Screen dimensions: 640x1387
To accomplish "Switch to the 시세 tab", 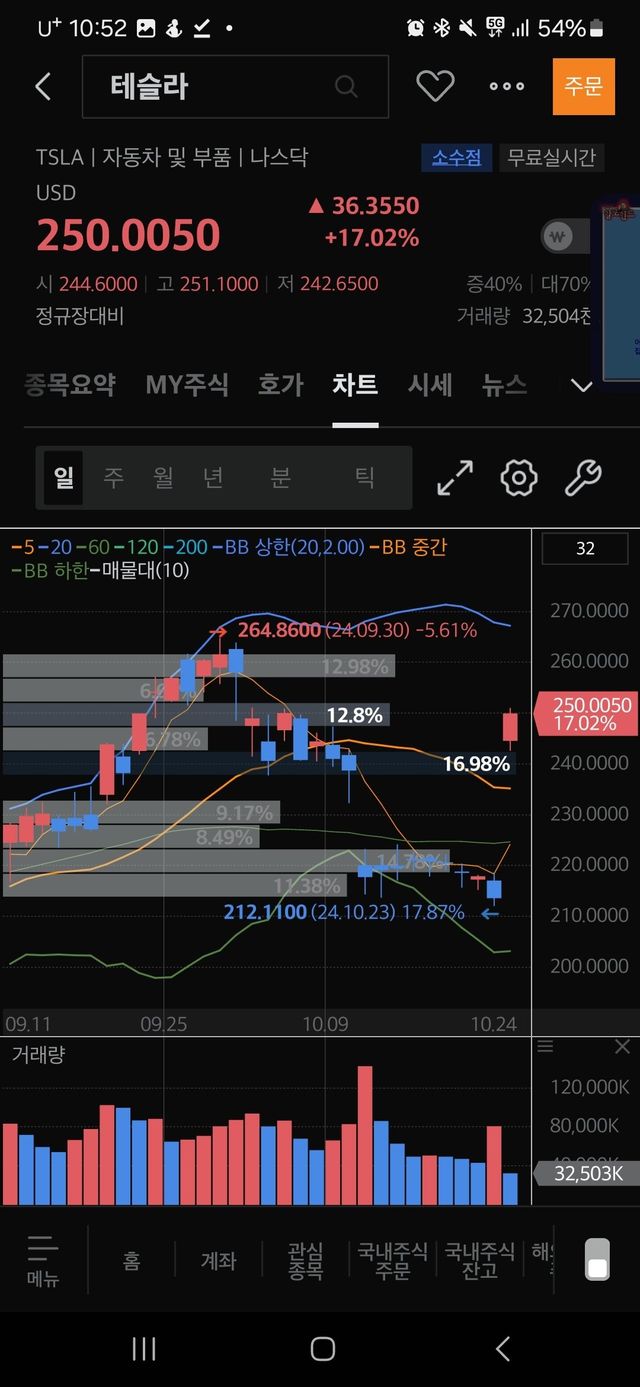I will (430, 385).
